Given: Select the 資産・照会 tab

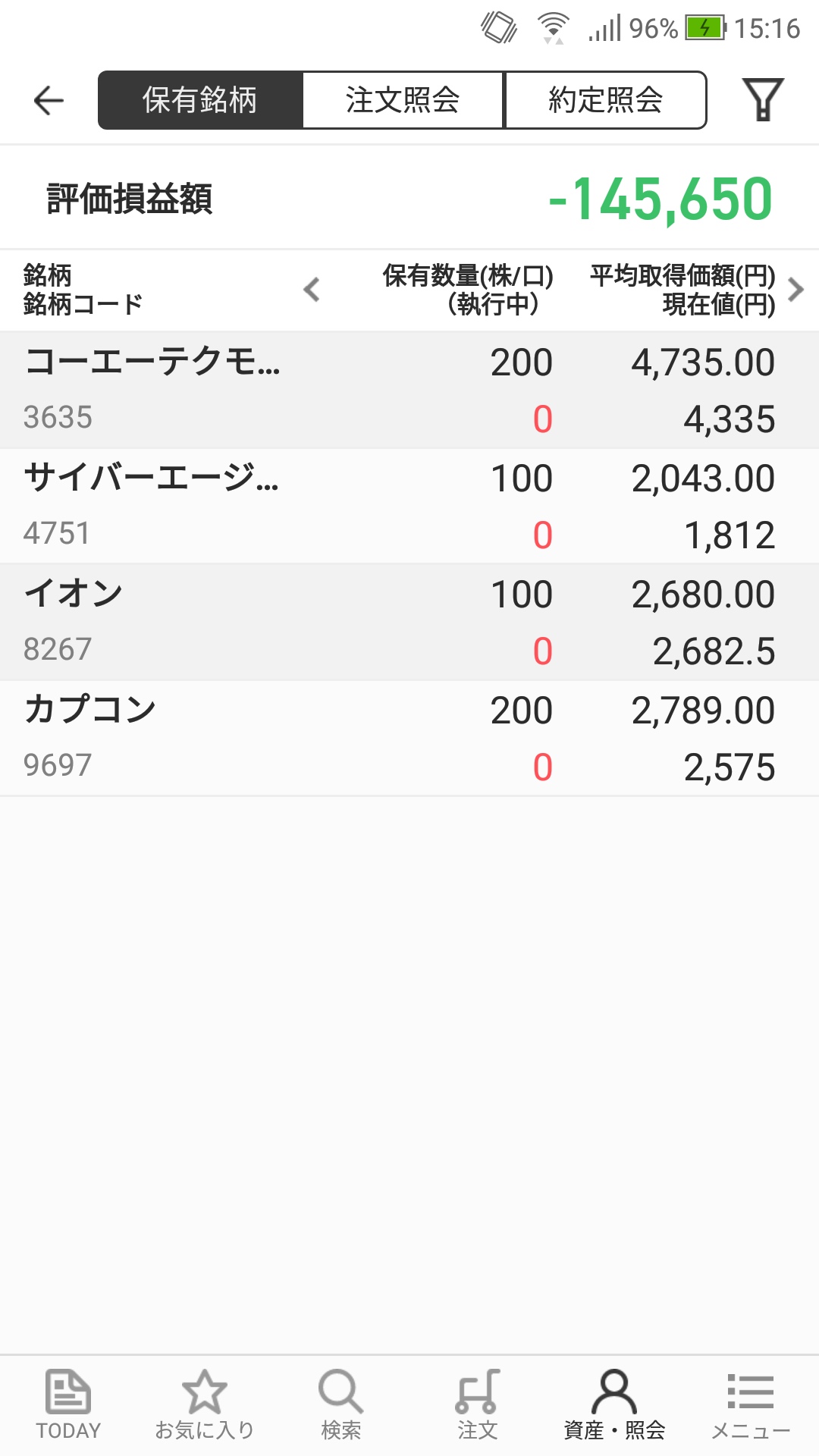Looking at the screenshot, I should [614, 1404].
